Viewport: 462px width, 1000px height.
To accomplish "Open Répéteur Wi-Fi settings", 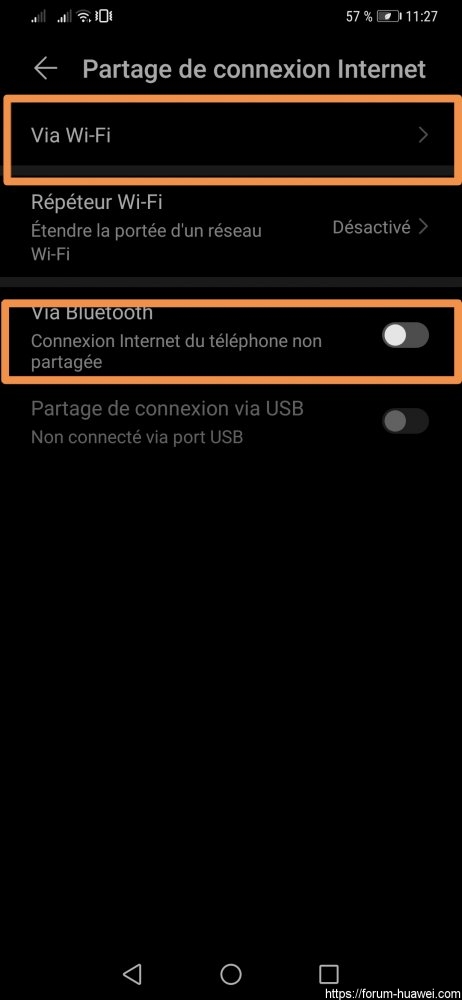I will click(x=231, y=228).
